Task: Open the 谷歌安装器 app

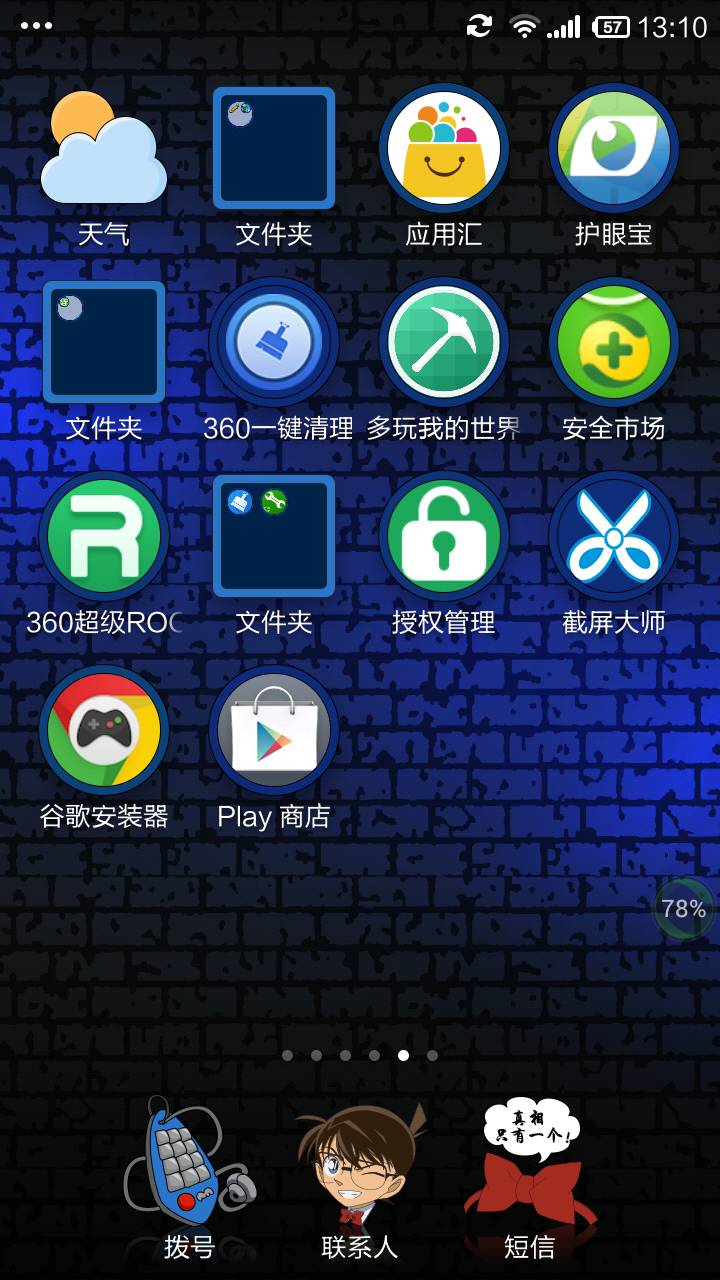Action: [x=104, y=731]
